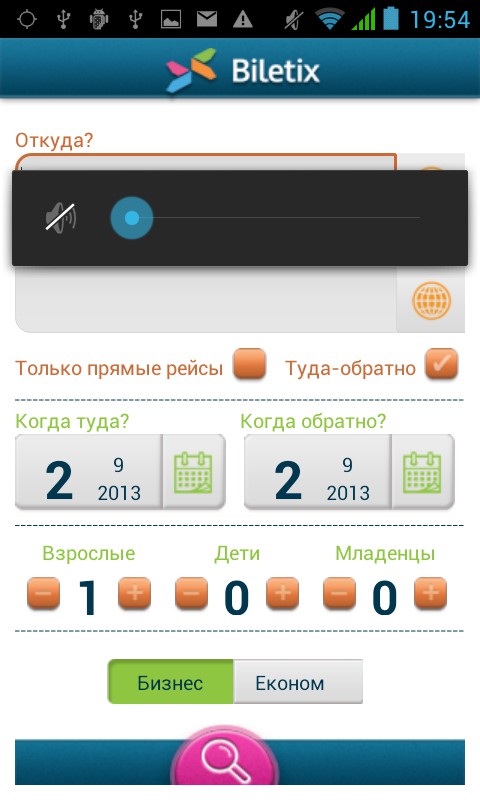Start flight search with the magnifier button

224,758
